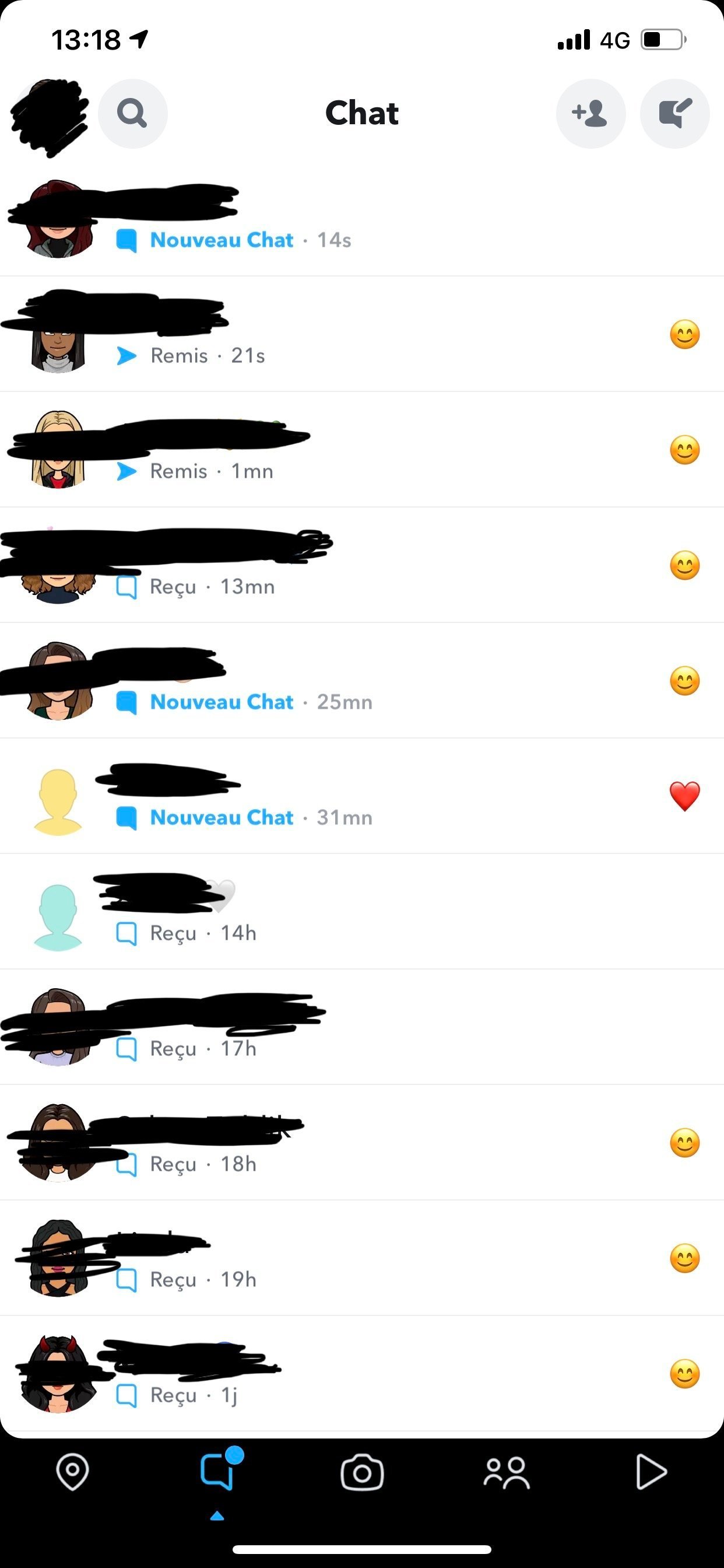The height and width of the screenshot is (1568, 724).
Task: Select the Chat tab in bottom bar
Action: tap(217, 1472)
